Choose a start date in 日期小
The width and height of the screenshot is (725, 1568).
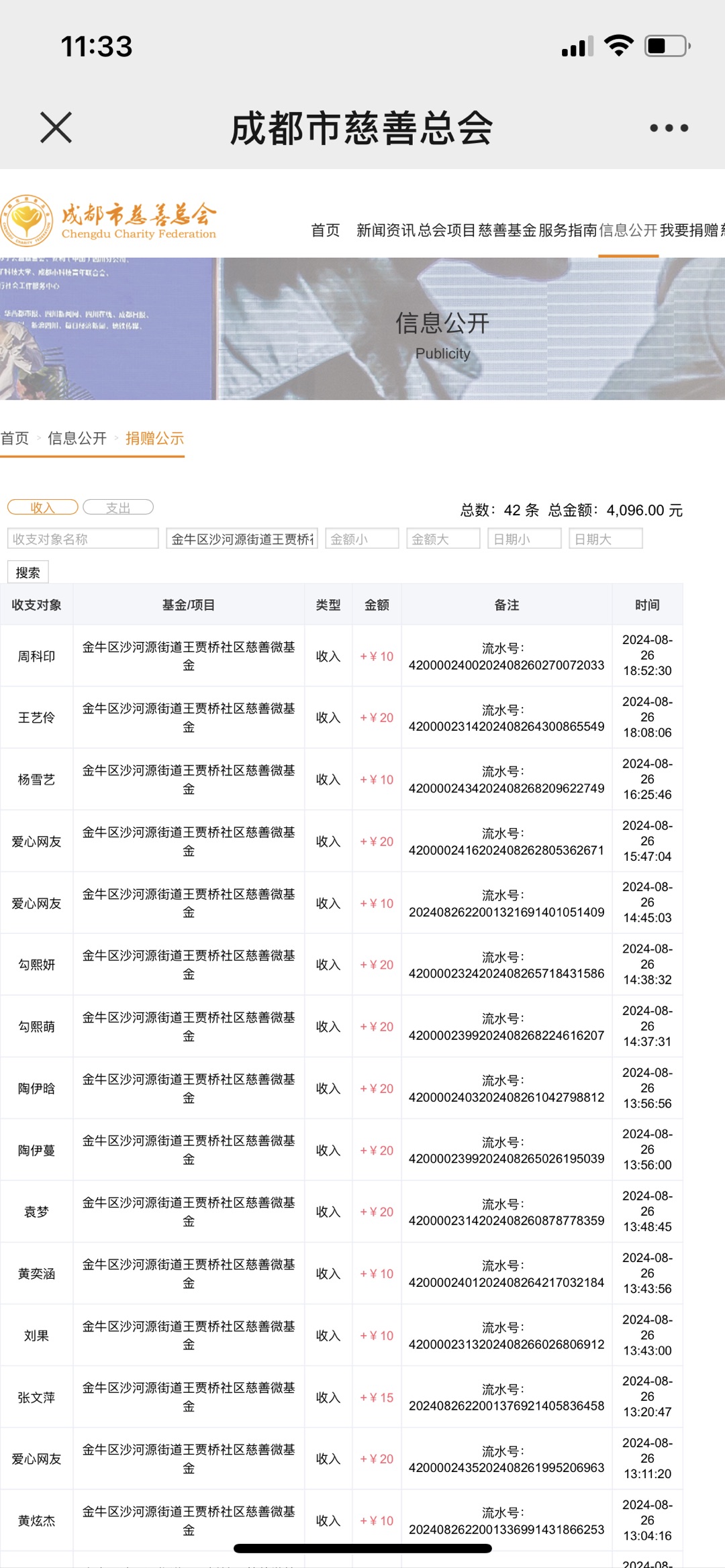(524, 539)
